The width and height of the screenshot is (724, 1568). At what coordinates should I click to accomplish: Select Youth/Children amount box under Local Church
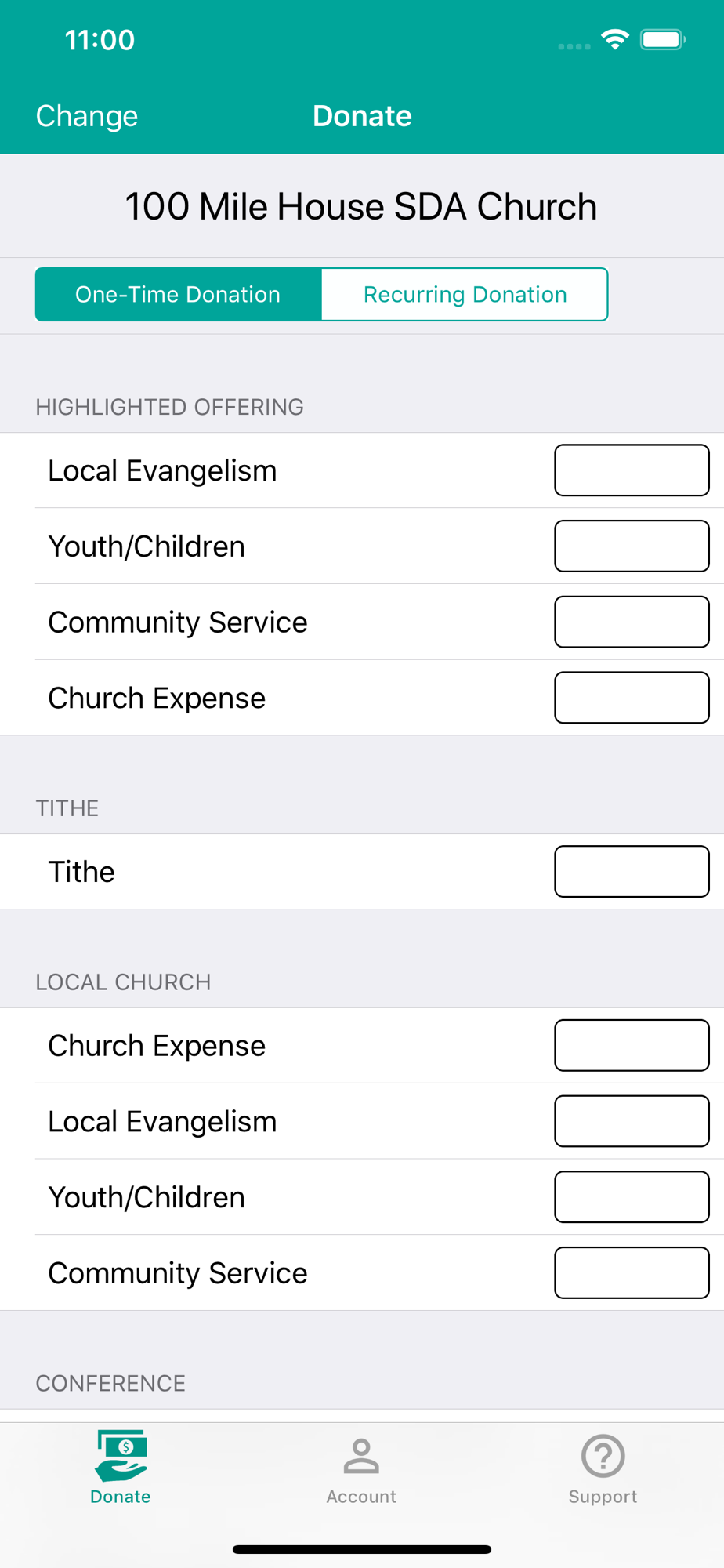pos(632,1197)
